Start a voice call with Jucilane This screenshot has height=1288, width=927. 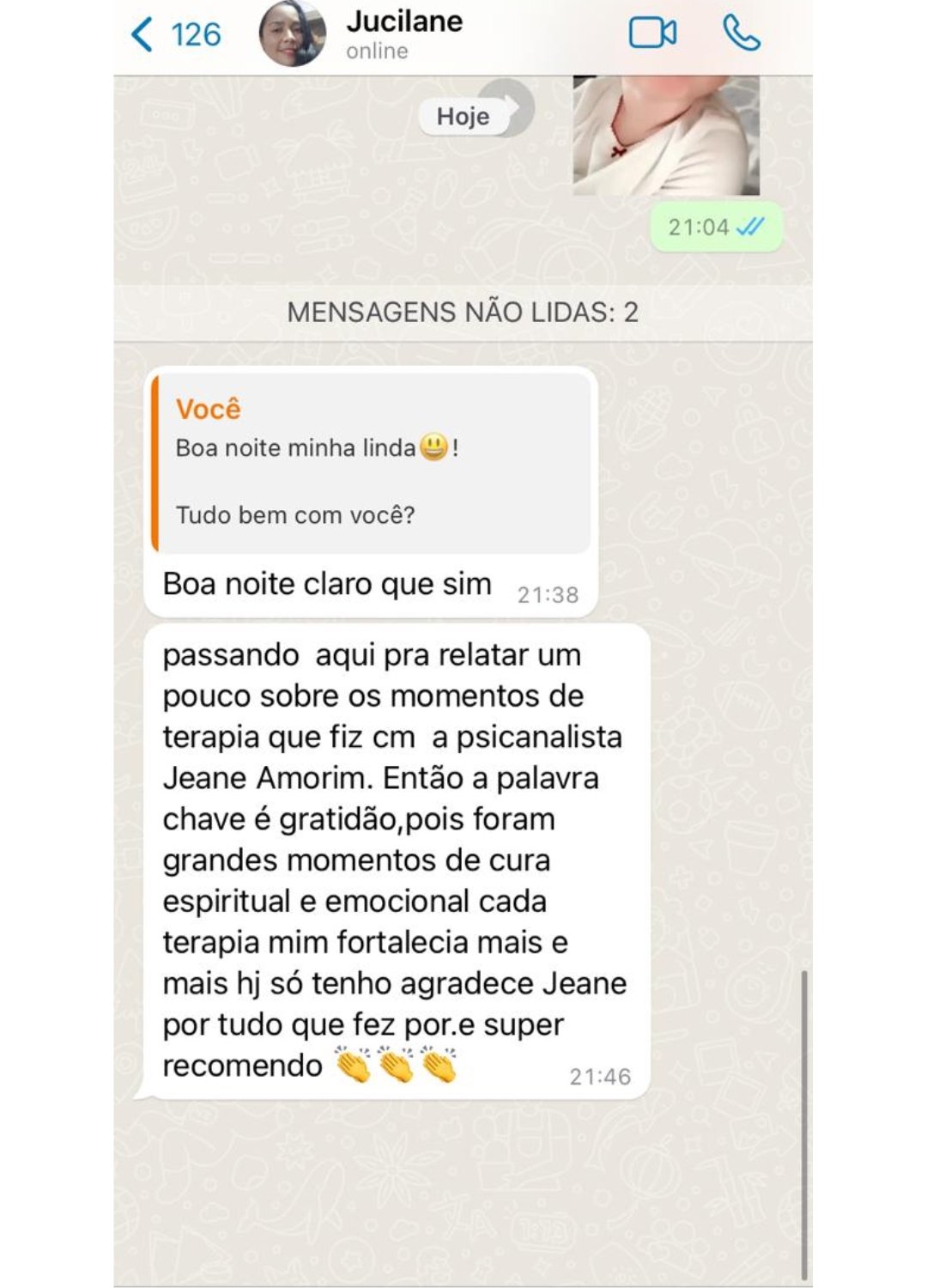pos(741,33)
